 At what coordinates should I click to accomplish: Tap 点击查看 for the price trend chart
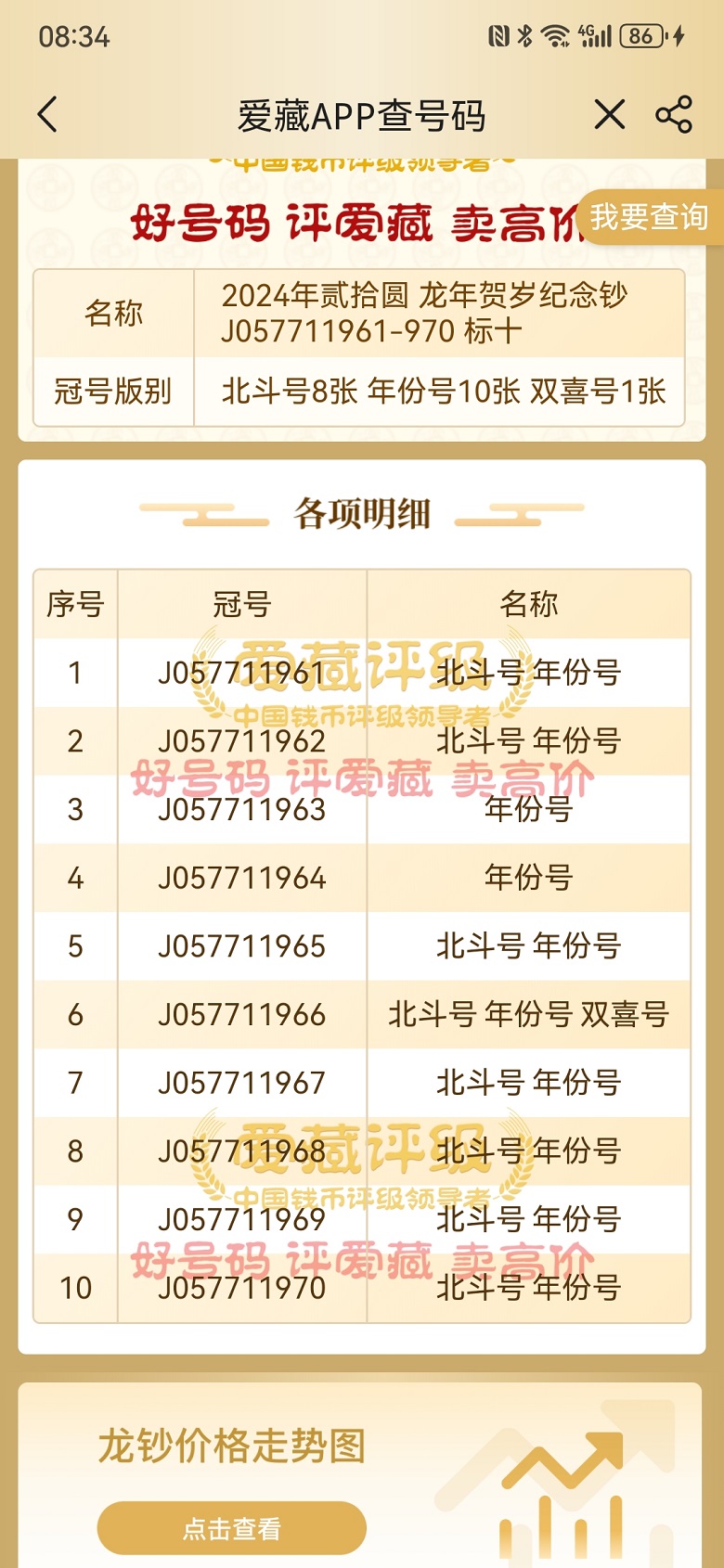(232, 1528)
